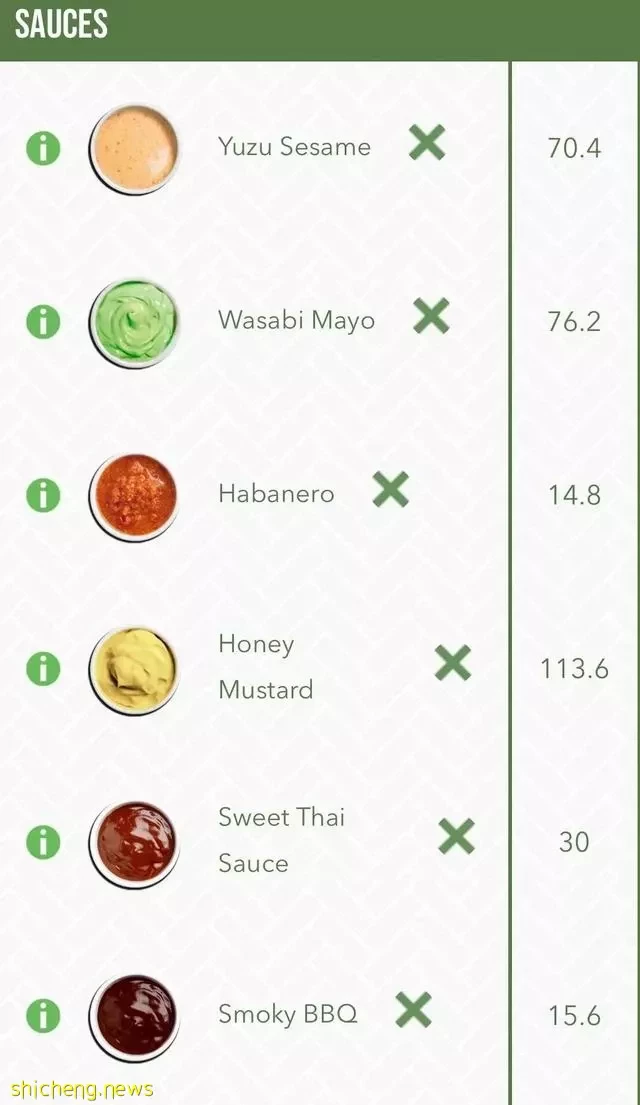Remove Sweet Thai Sauce

(457, 836)
